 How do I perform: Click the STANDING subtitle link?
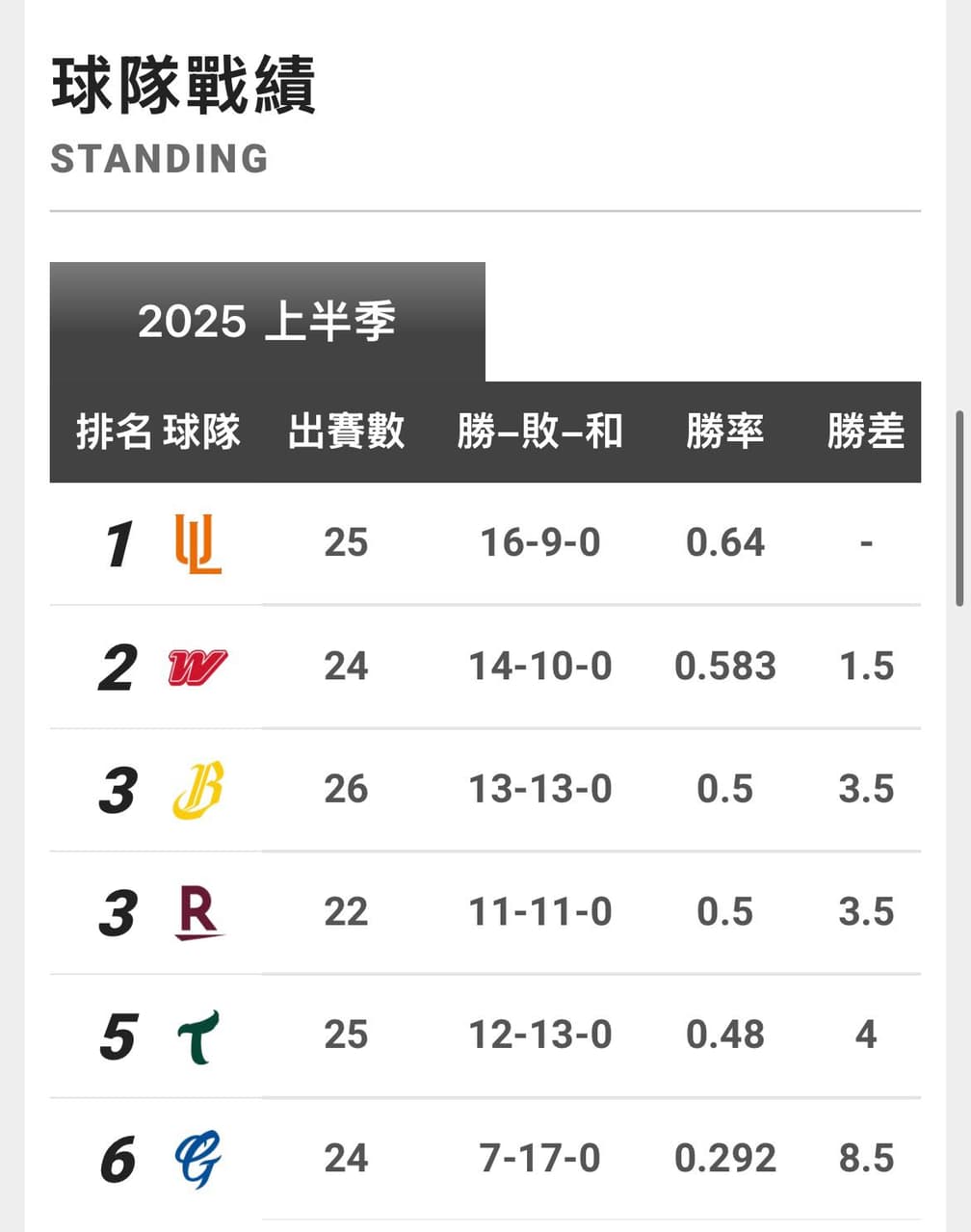click(x=159, y=159)
